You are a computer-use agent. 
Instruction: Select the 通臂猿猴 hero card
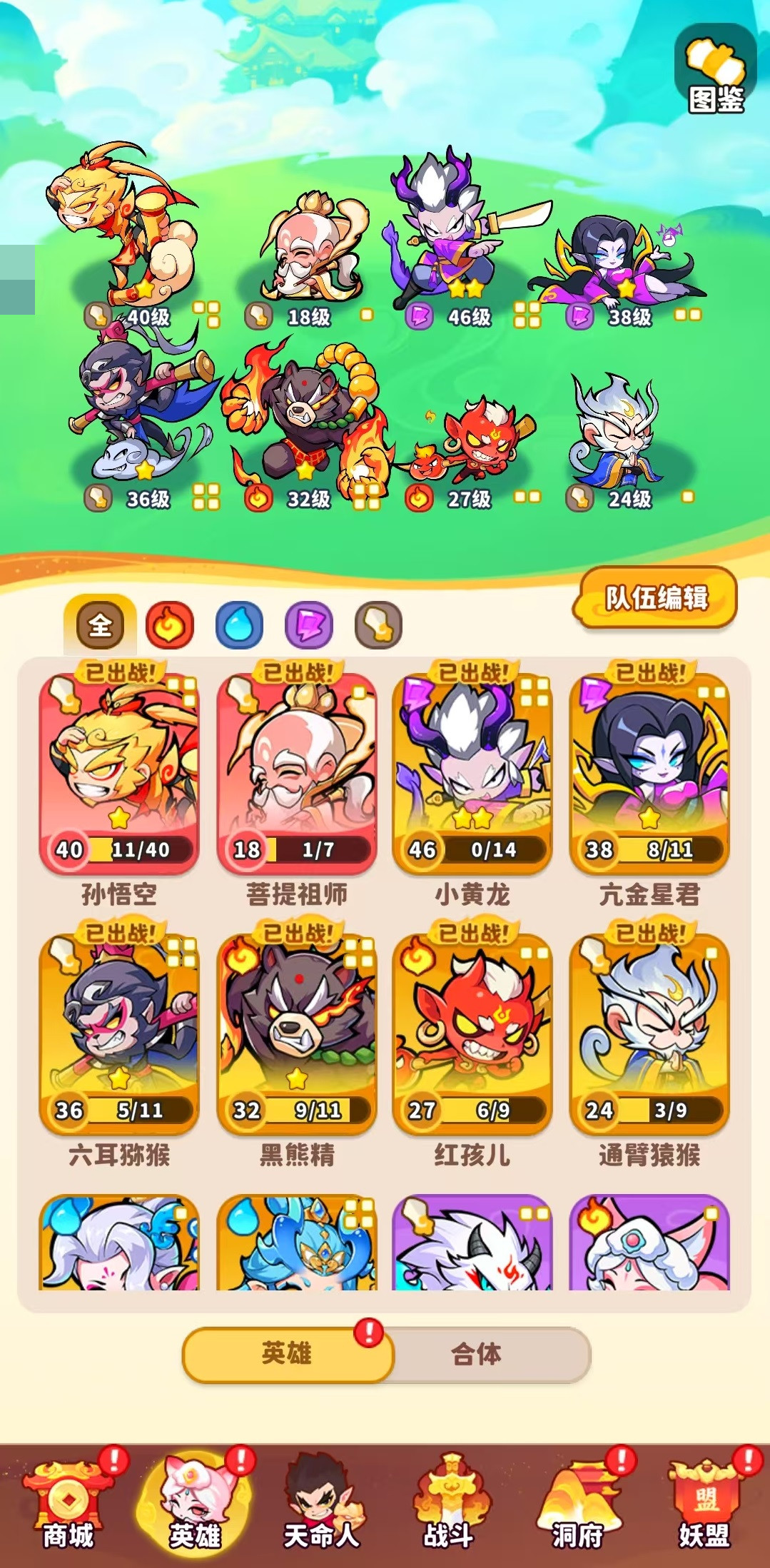(x=649, y=1035)
